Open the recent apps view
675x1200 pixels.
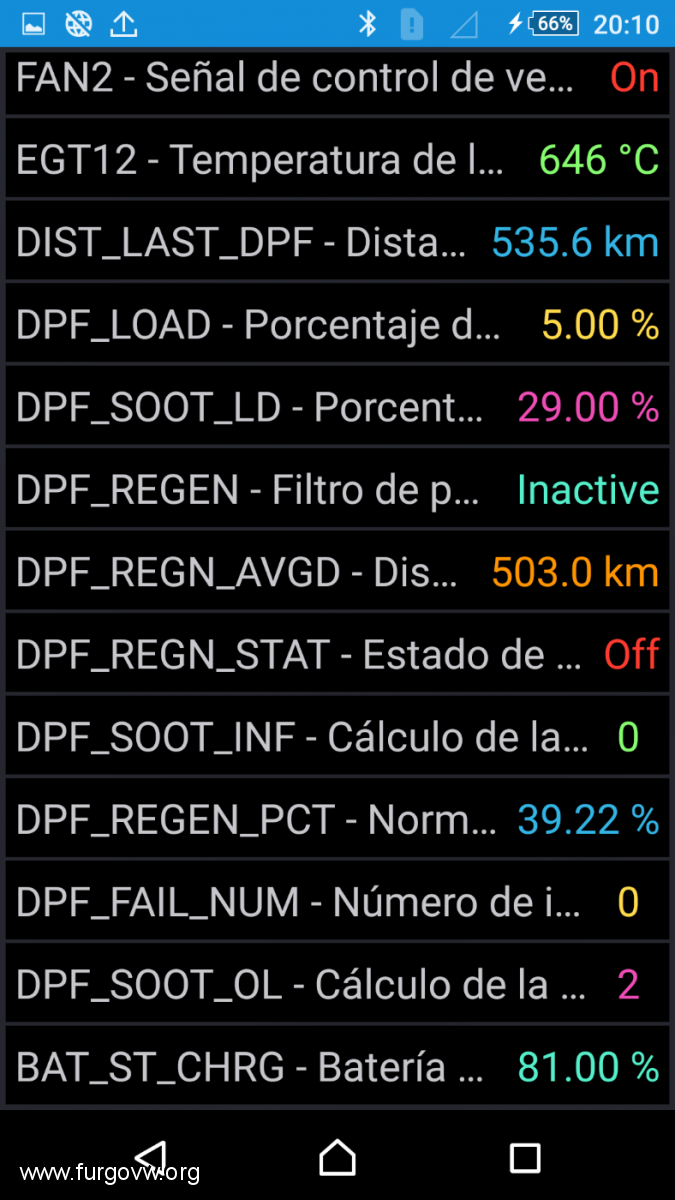click(525, 1158)
